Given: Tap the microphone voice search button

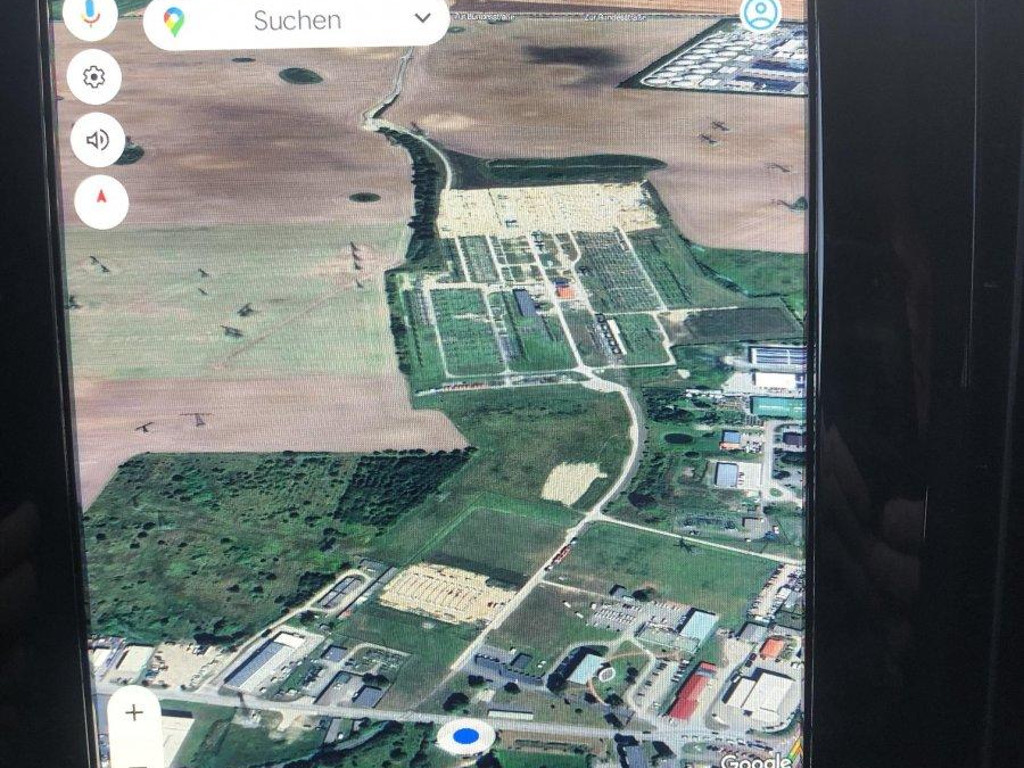Looking at the screenshot, I should [91, 13].
